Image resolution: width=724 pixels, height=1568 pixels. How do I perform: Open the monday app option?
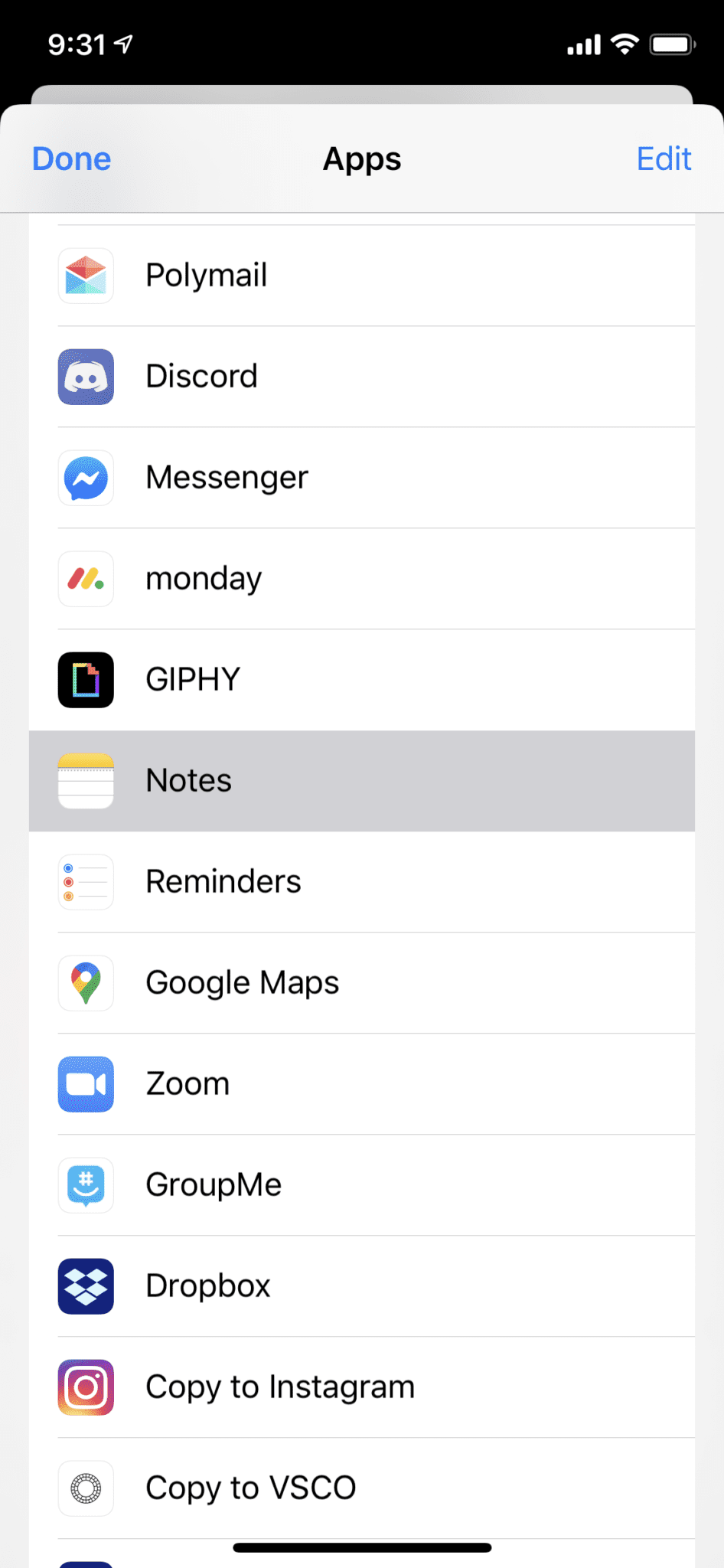(x=361, y=579)
